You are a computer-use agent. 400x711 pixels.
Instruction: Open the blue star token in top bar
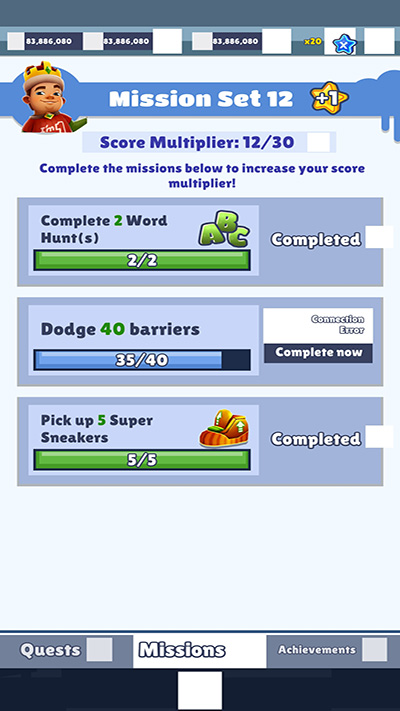pyautogui.click(x=344, y=44)
